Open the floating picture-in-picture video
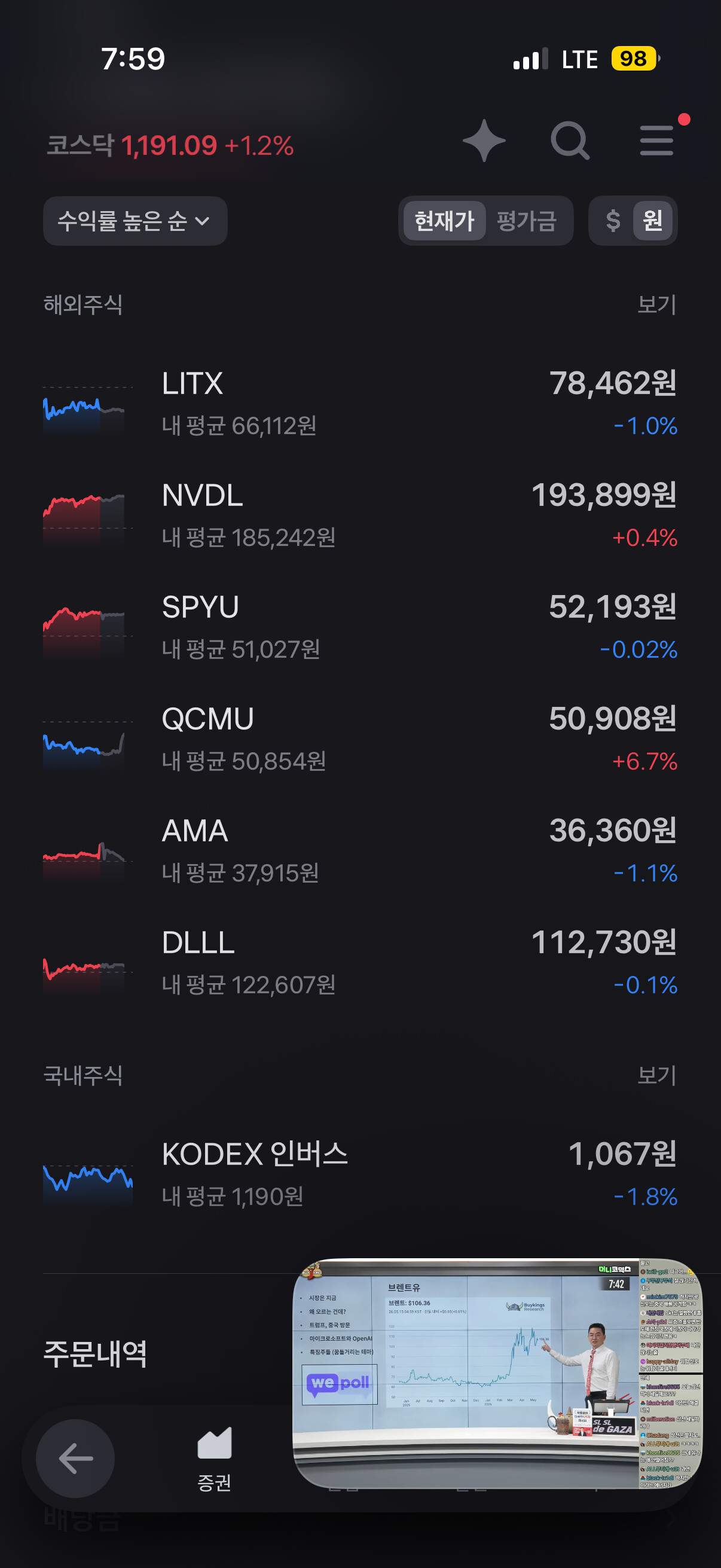Viewport: 721px width, 1568px height. [497, 1374]
